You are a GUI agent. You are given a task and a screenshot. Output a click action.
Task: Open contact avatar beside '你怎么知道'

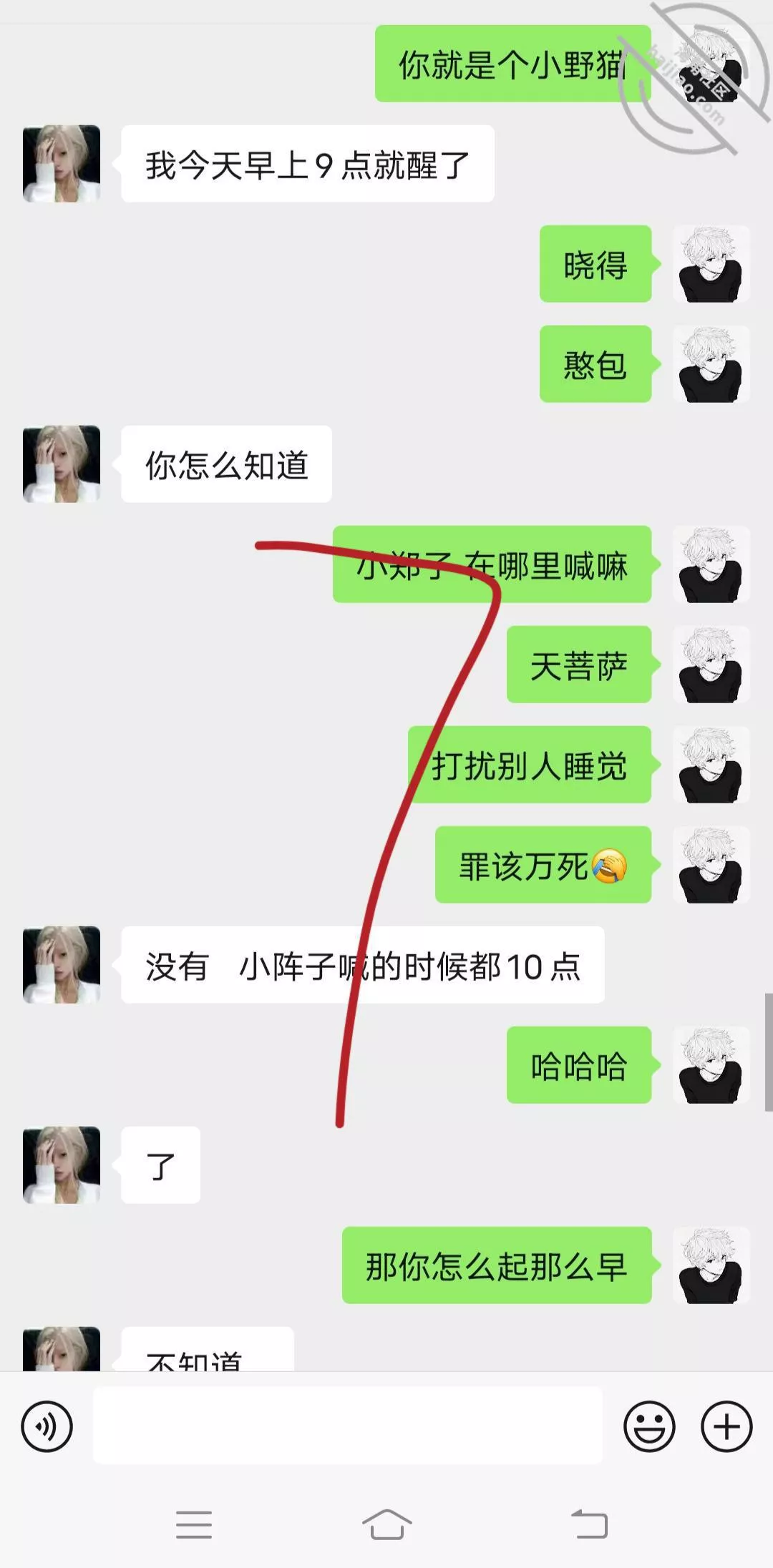pos(62,464)
